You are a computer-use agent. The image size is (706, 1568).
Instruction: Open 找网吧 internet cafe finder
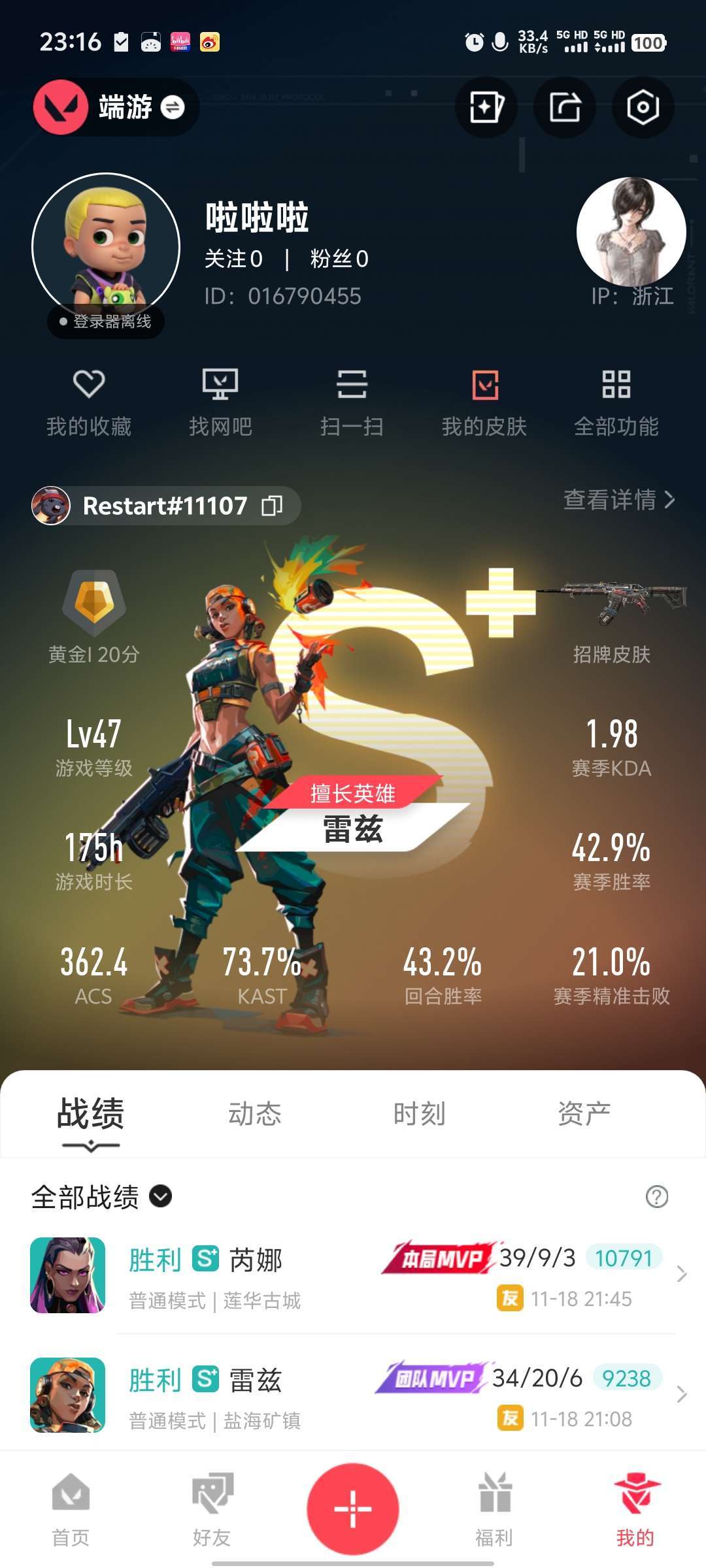pos(220,402)
